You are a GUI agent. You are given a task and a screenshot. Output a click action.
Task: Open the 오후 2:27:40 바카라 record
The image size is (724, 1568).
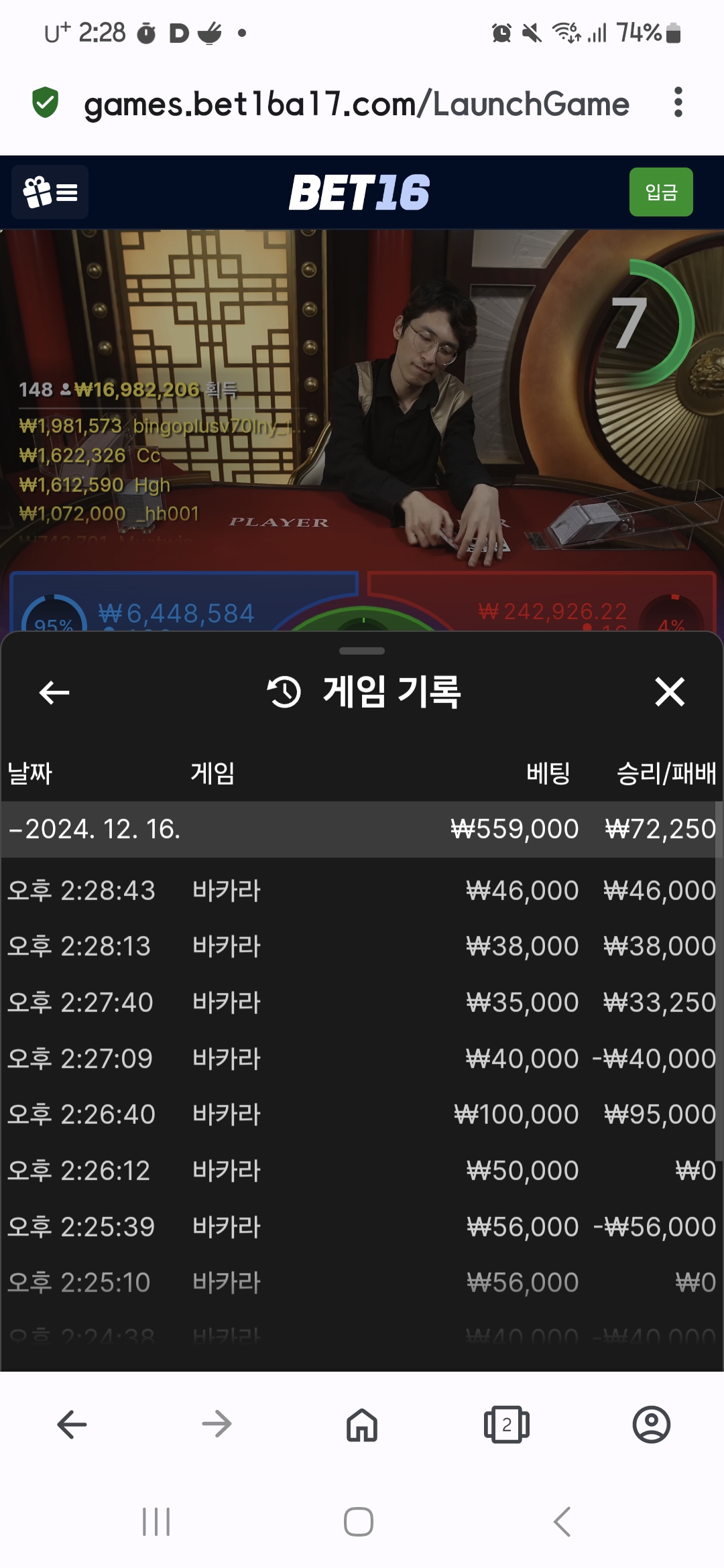(x=361, y=1002)
